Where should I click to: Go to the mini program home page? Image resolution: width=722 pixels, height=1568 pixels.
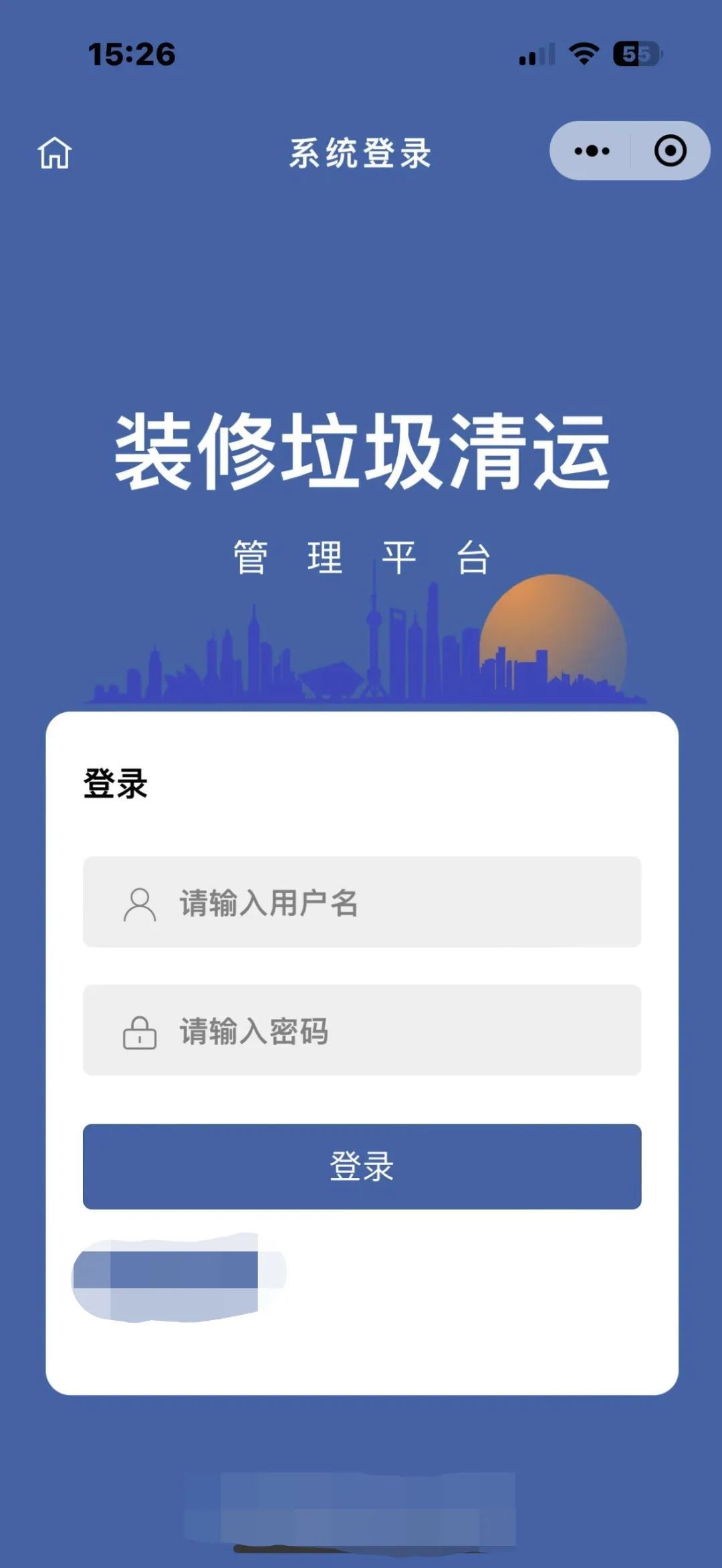(x=54, y=153)
